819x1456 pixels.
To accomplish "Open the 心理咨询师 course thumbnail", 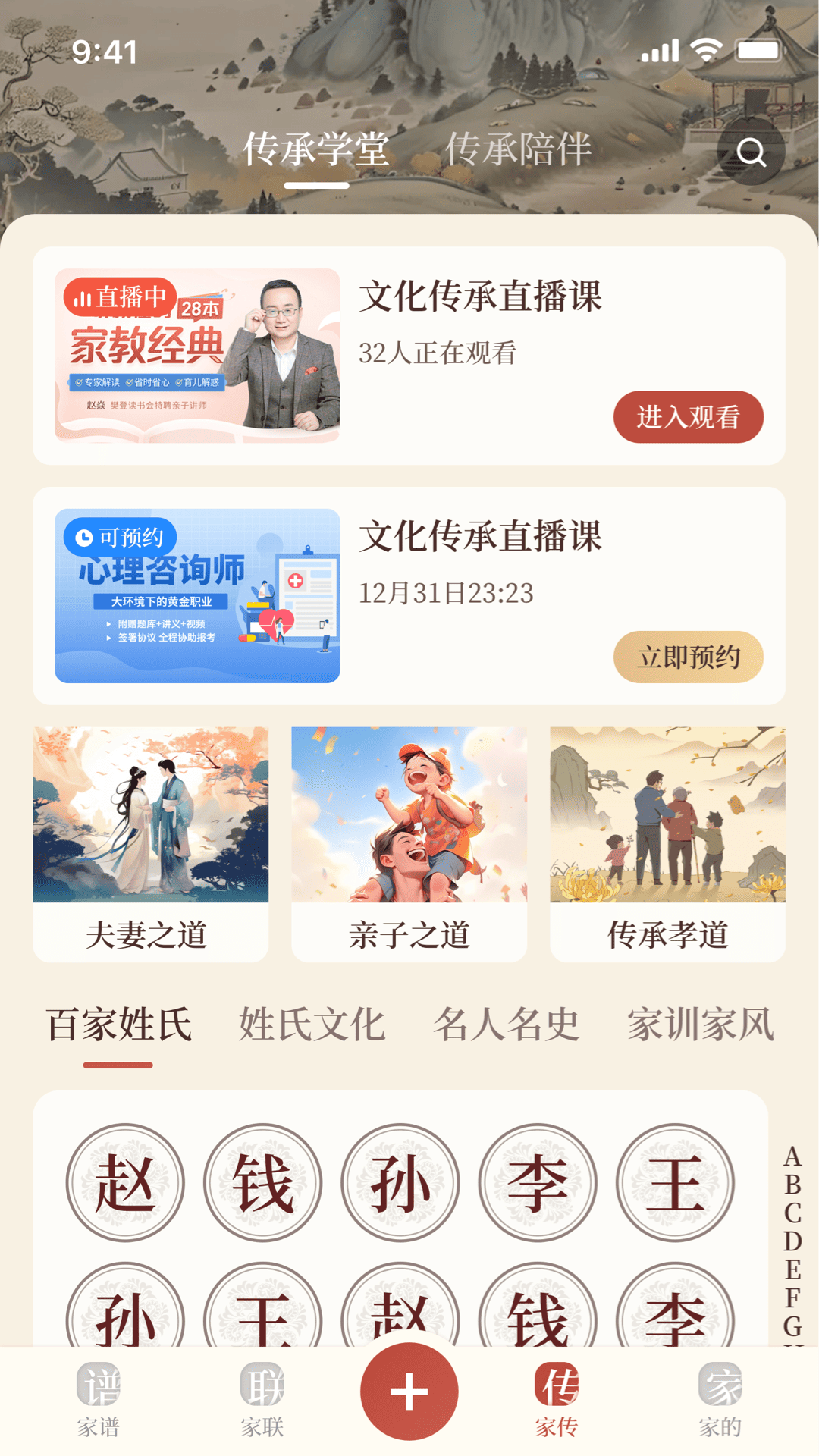I will click(x=197, y=596).
